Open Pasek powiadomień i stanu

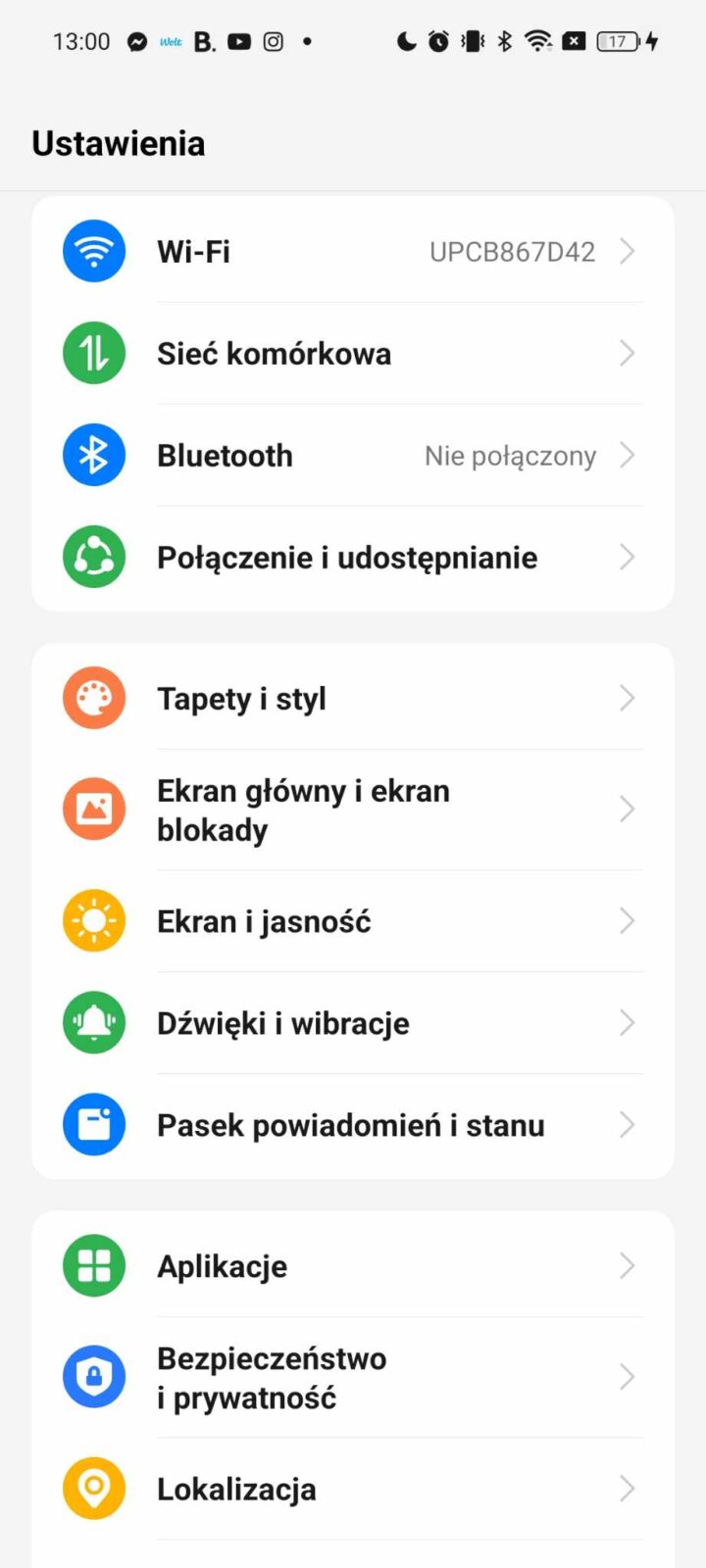pyautogui.click(x=353, y=1125)
